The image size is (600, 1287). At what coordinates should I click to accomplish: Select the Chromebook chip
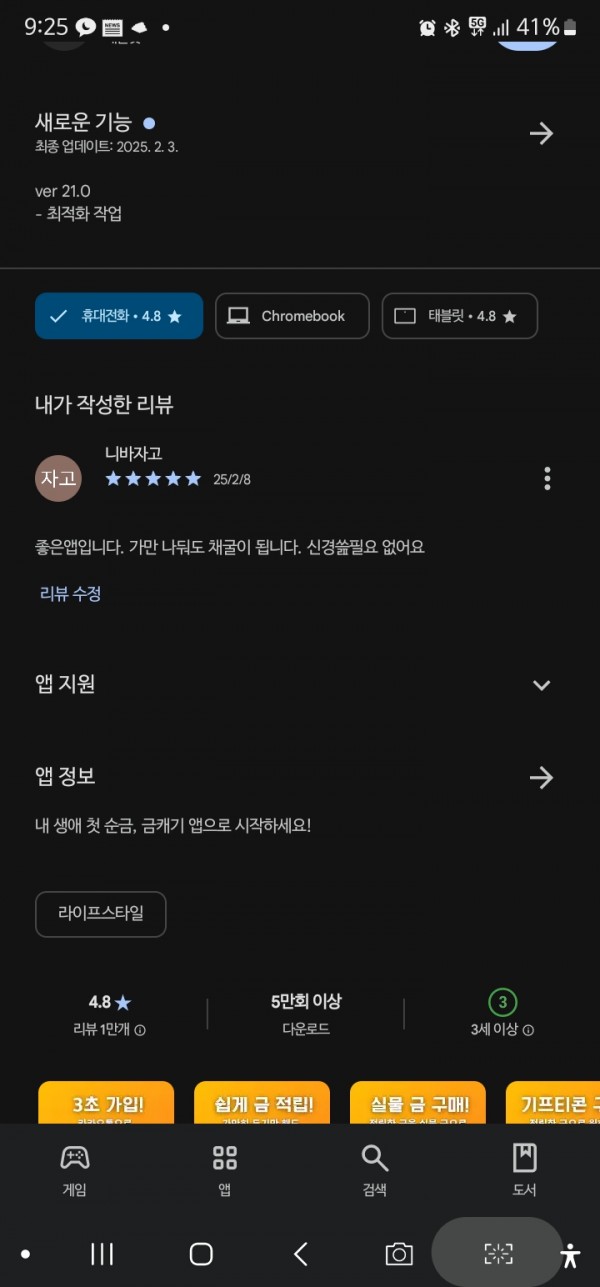pyautogui.click(x=292, y=316)
